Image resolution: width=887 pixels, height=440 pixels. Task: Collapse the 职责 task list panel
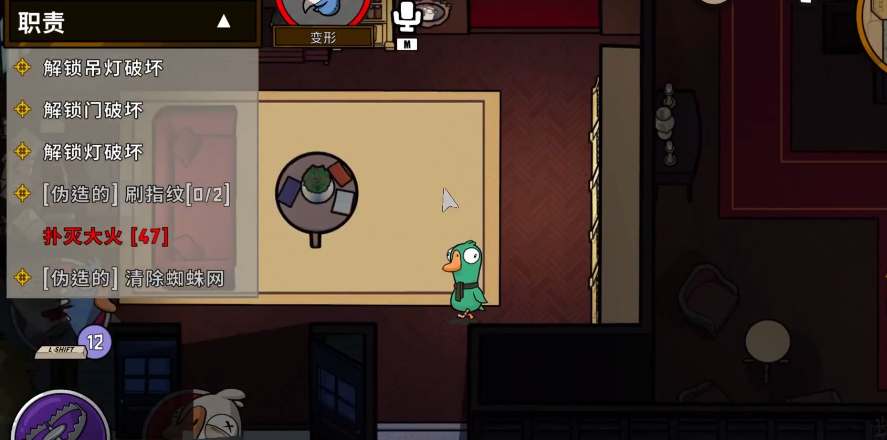pyautogui.click(x=224, y=21)
